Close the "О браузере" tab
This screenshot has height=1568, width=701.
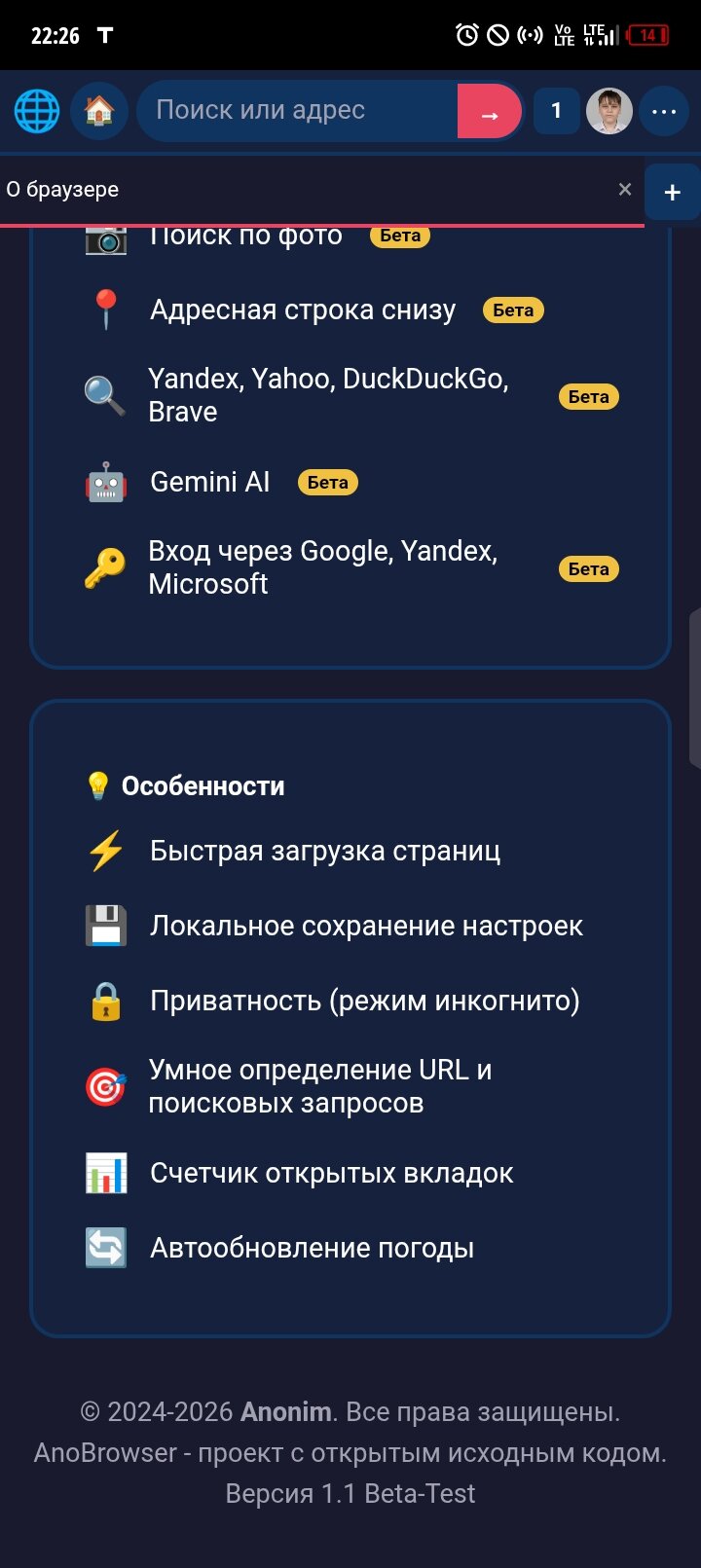coord(625,189)
